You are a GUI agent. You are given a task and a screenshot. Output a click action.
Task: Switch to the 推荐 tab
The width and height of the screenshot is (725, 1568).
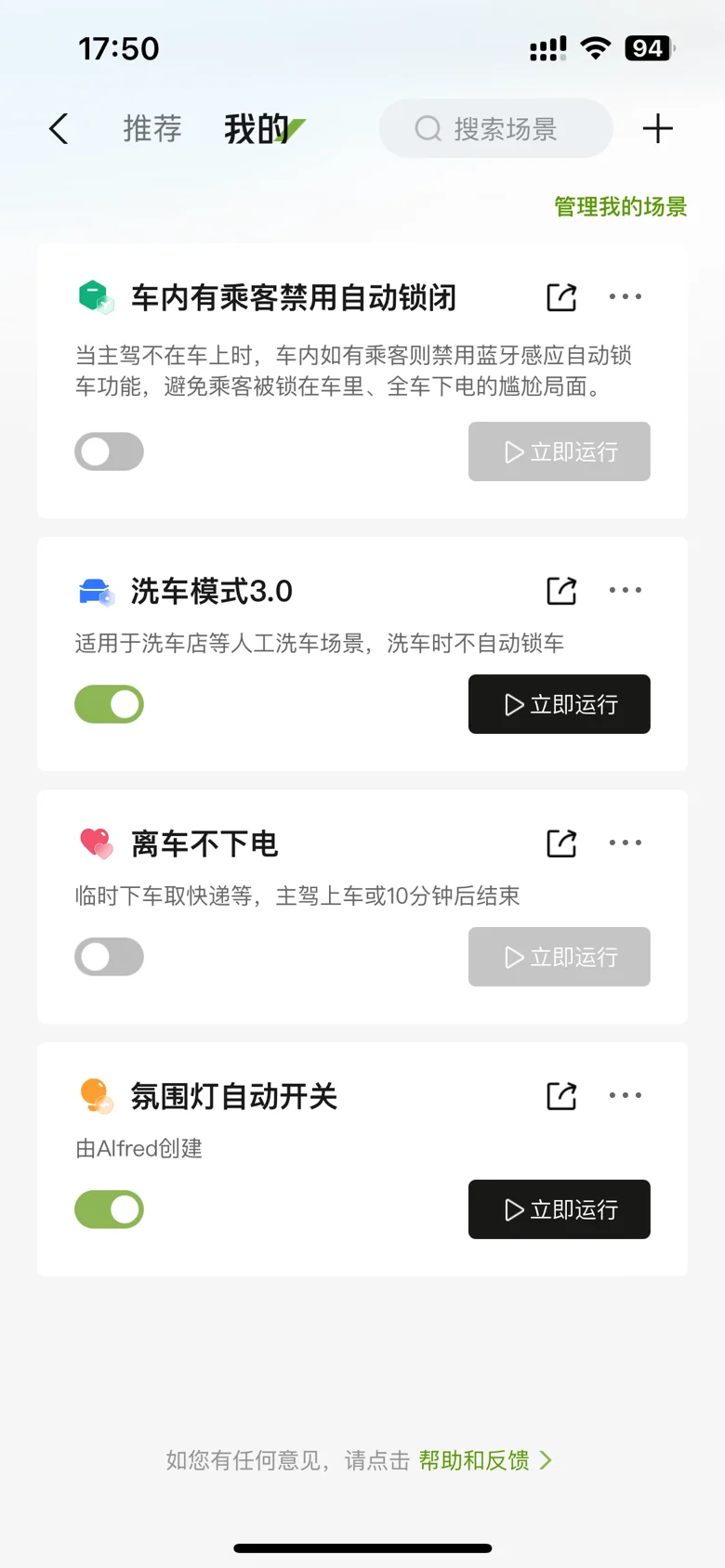pos(152,129)
